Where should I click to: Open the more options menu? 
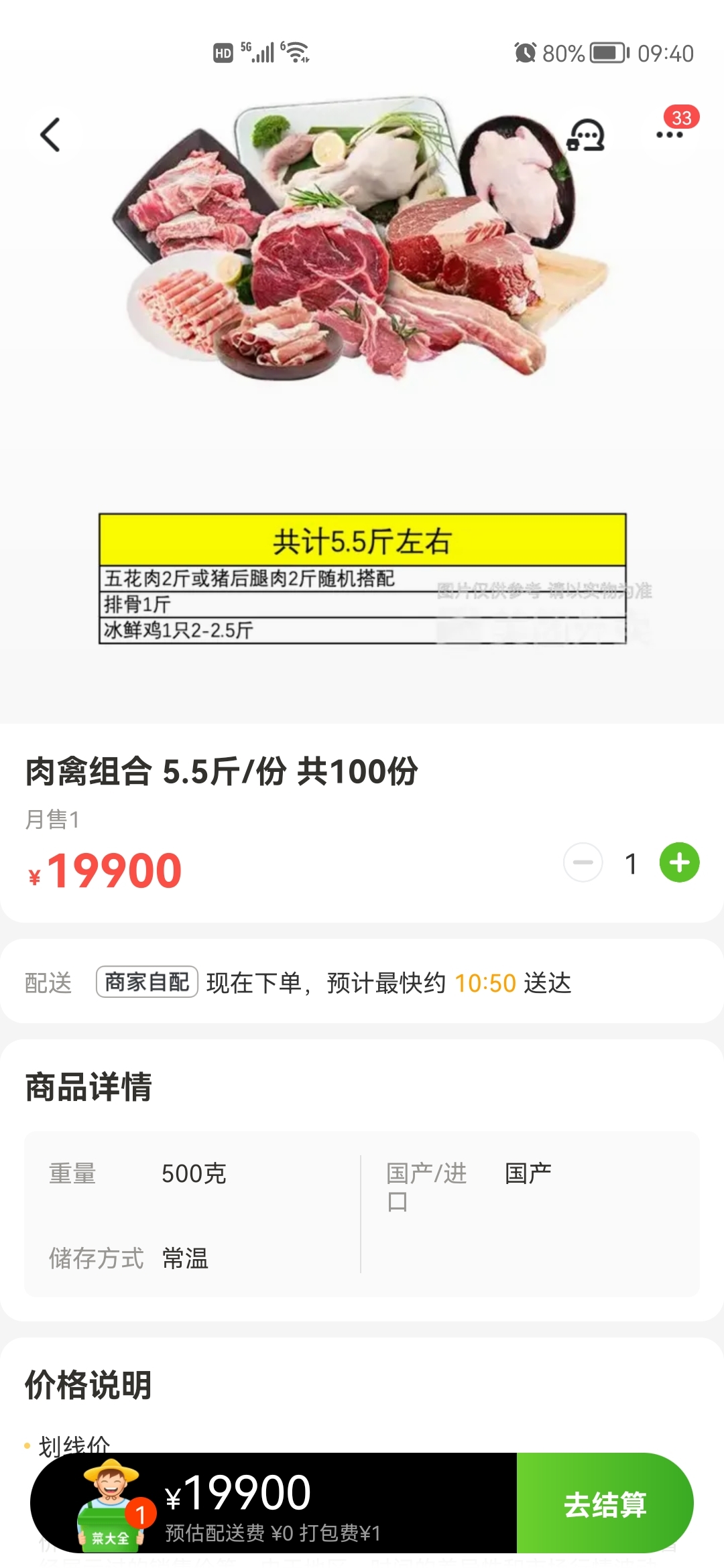(669, 135)
